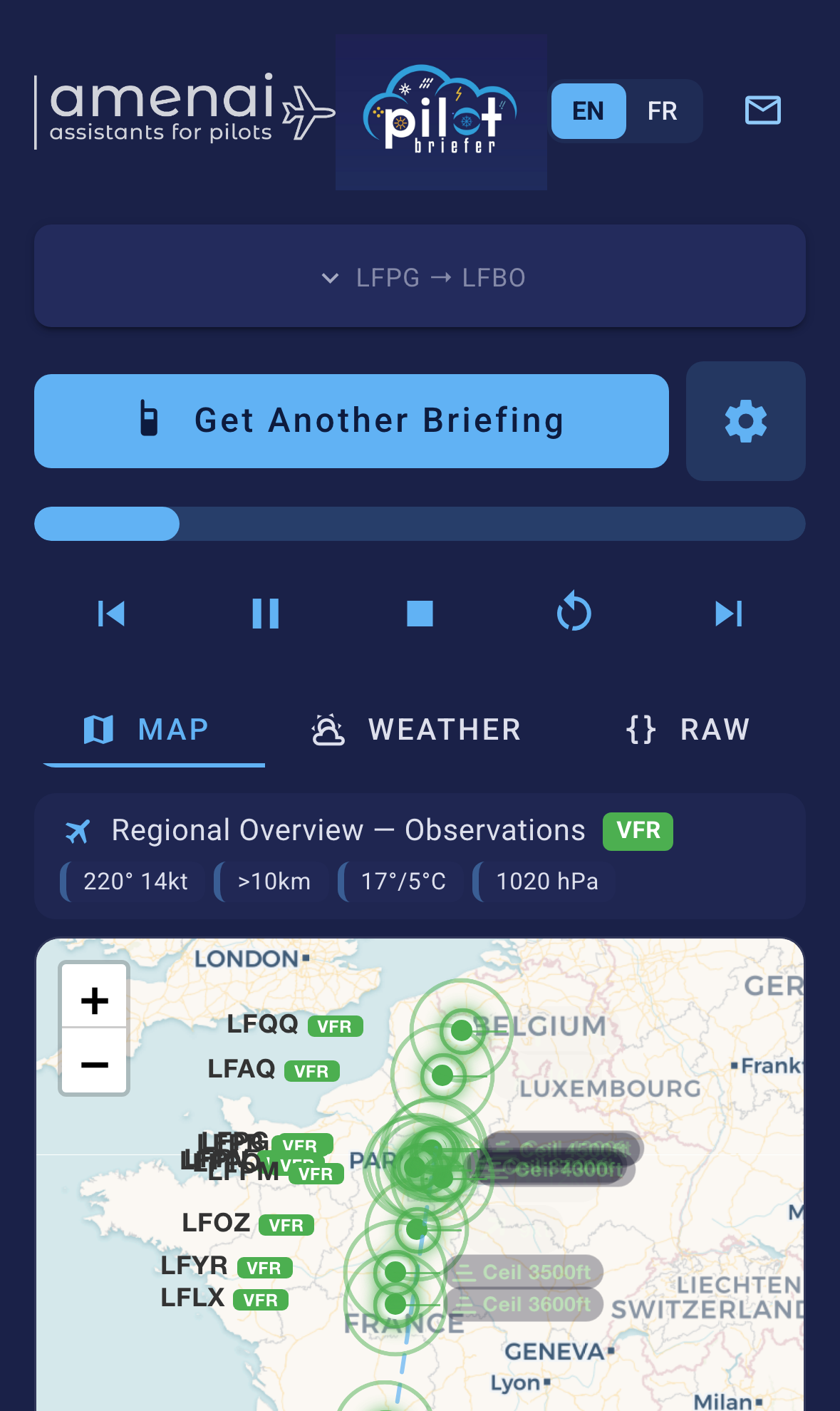Skip to previous briefing section
840x1411 pixels.
pyautogui.click(x=111, y=614)
